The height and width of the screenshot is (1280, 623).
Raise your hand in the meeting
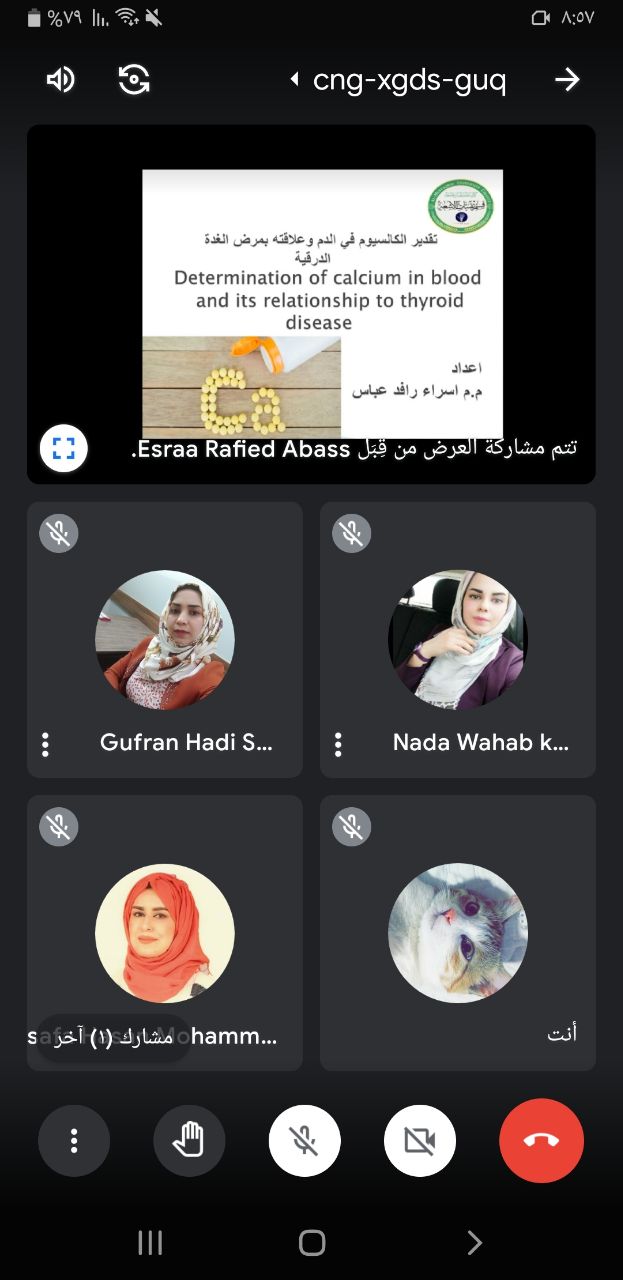(x=189, y=1141)
